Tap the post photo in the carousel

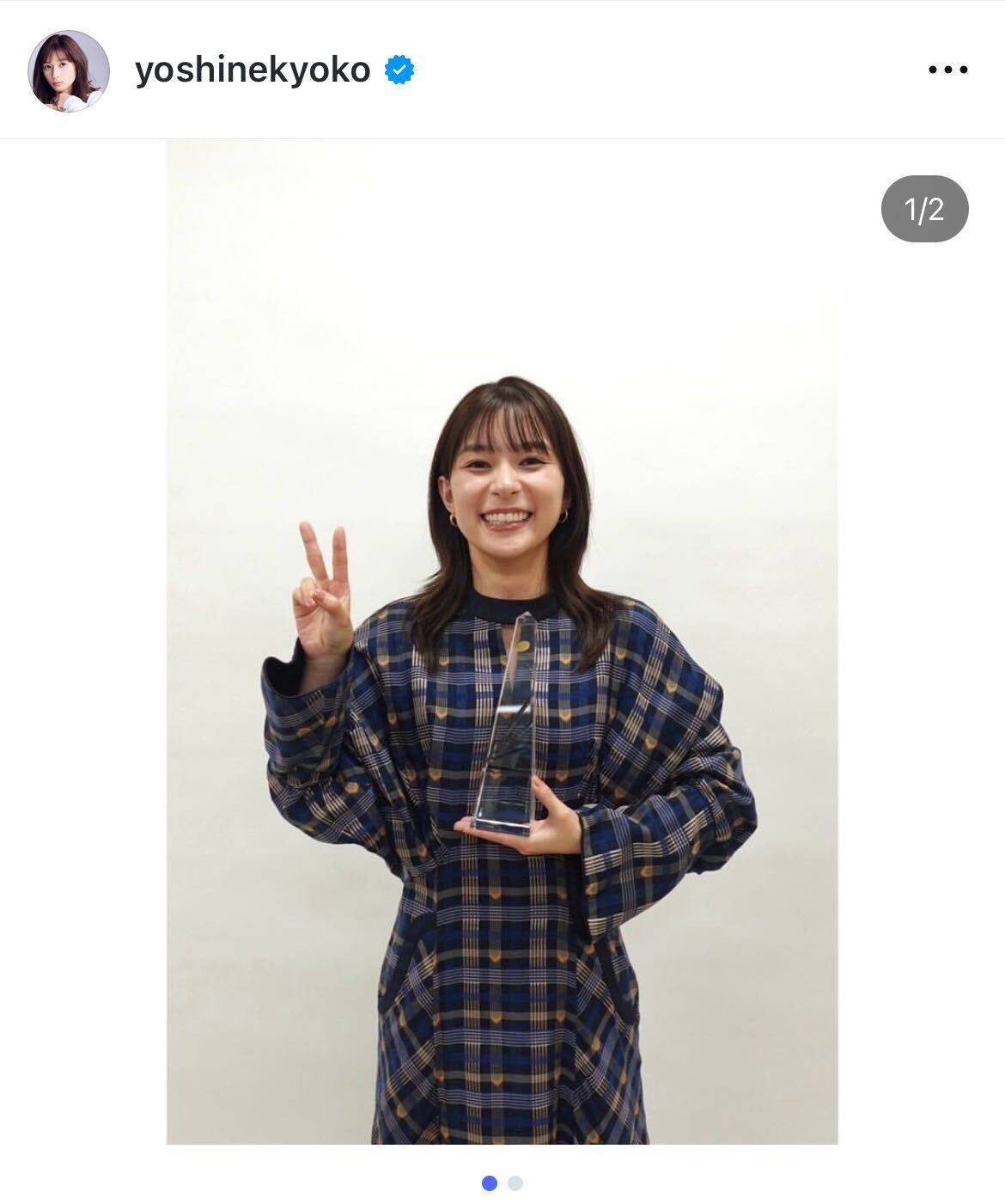[502, 641]
